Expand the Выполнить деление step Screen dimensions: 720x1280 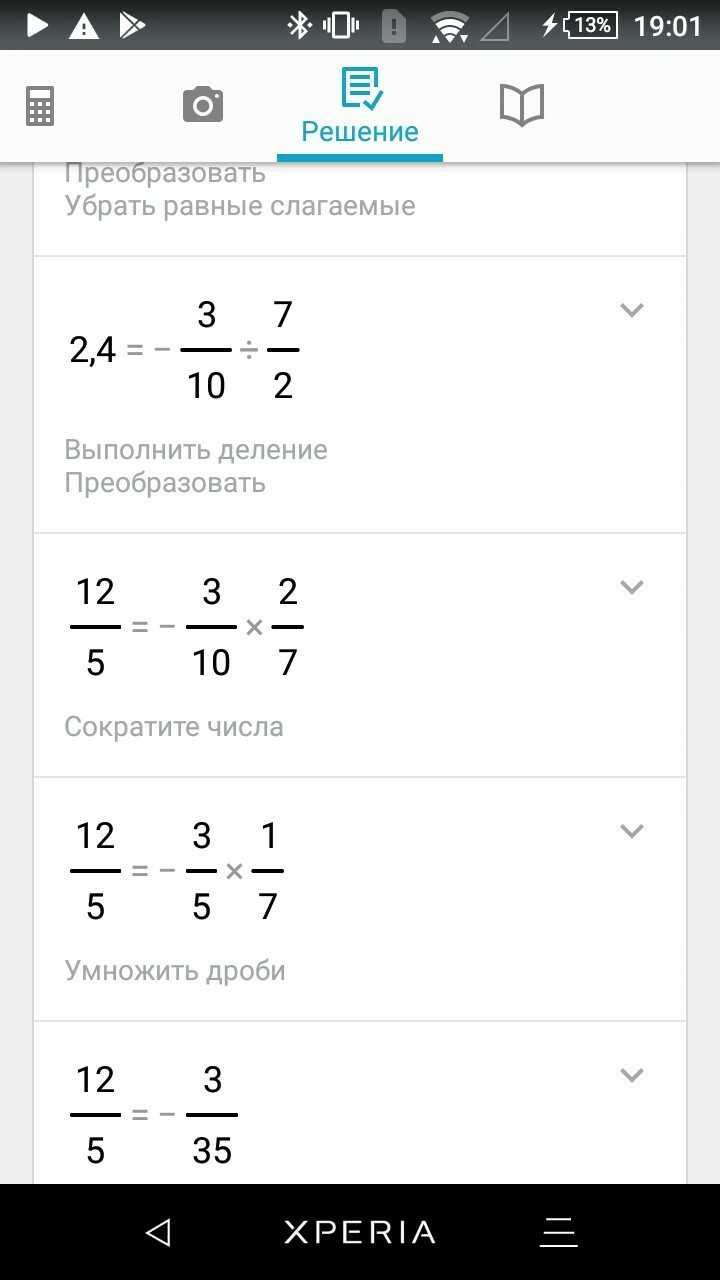click(x=631, y=310)
